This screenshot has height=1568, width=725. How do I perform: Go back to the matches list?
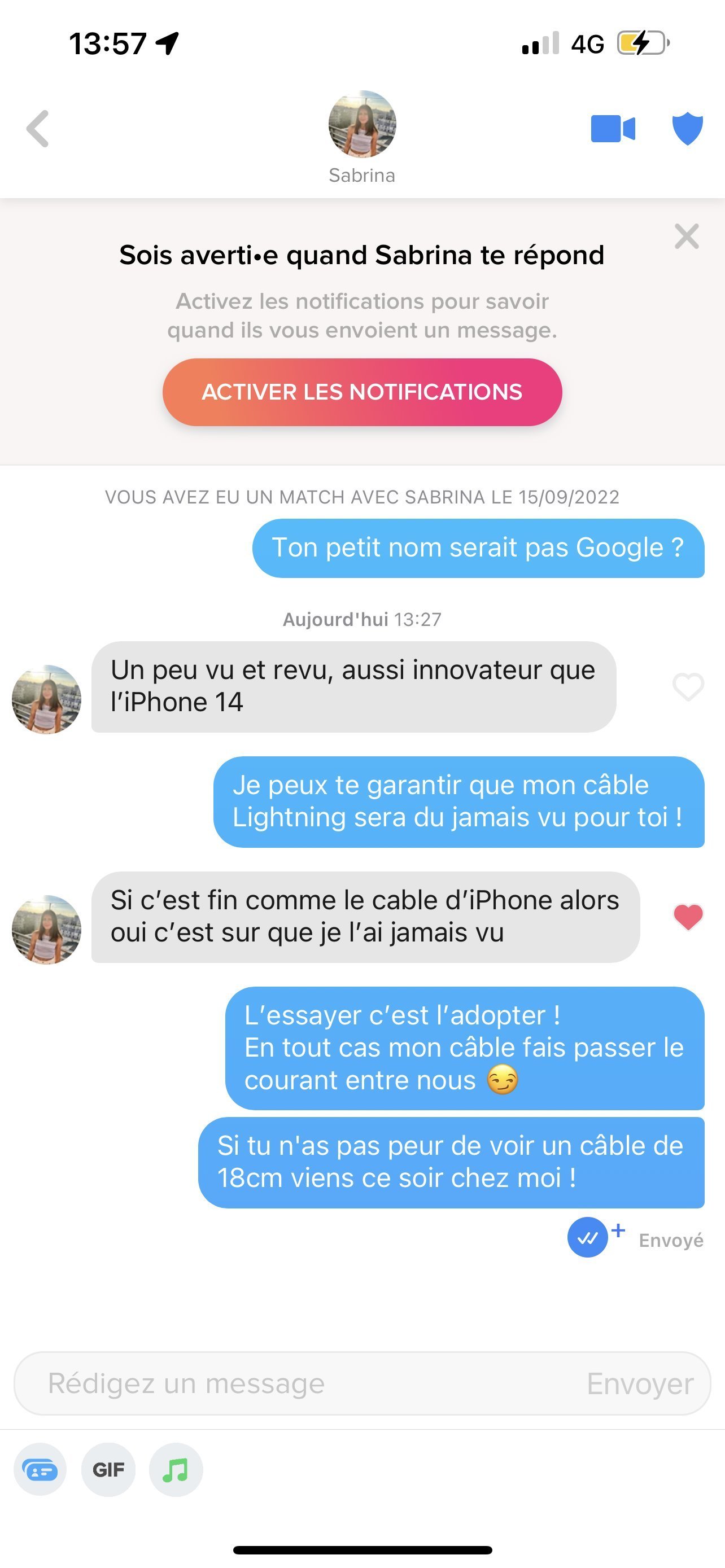[38, 129]
